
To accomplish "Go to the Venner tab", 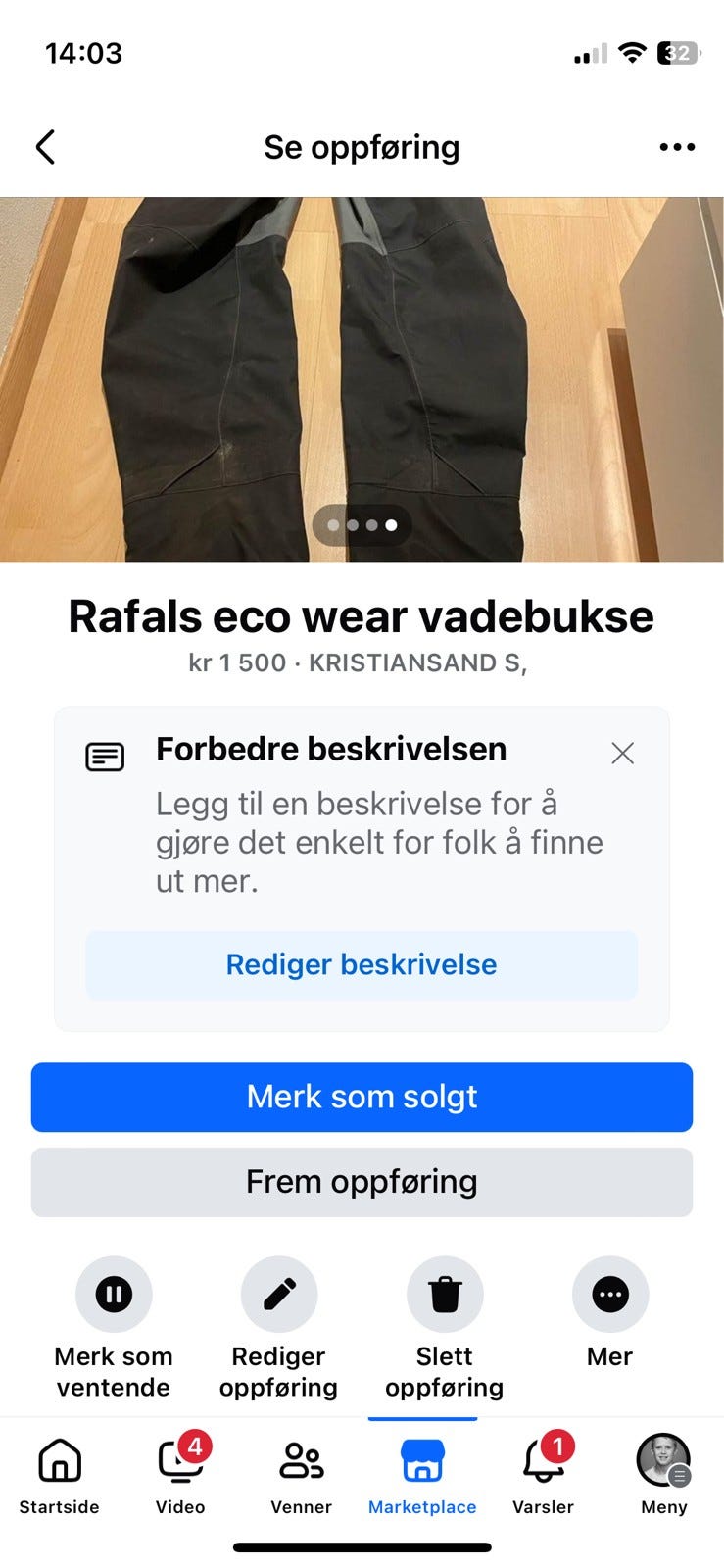I will point(302,1476).
